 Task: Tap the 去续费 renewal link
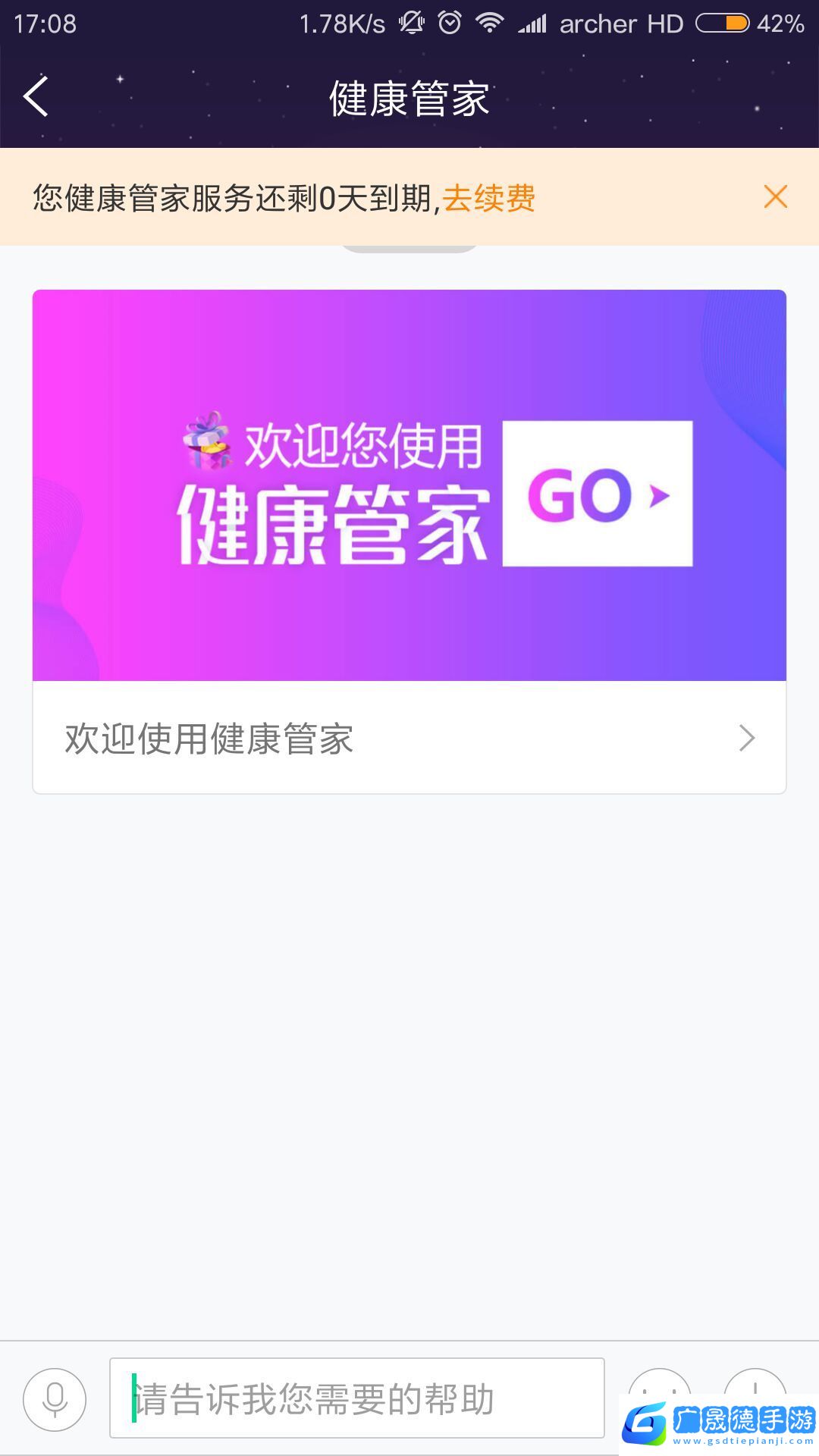[489, 199]
